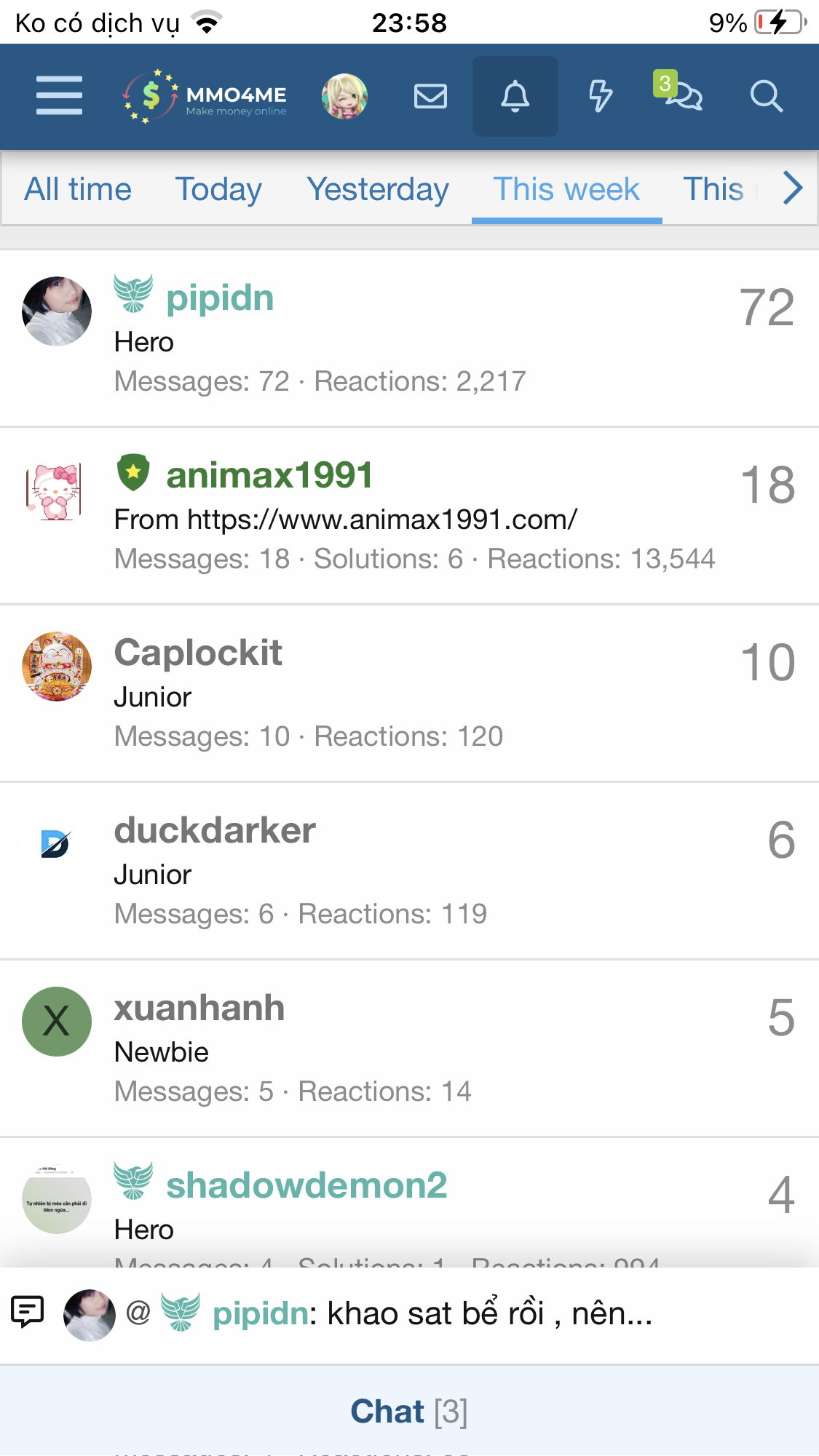Open chat icon with 3 badge
This screenshot has width=819, height=1456.
point(683,95)
